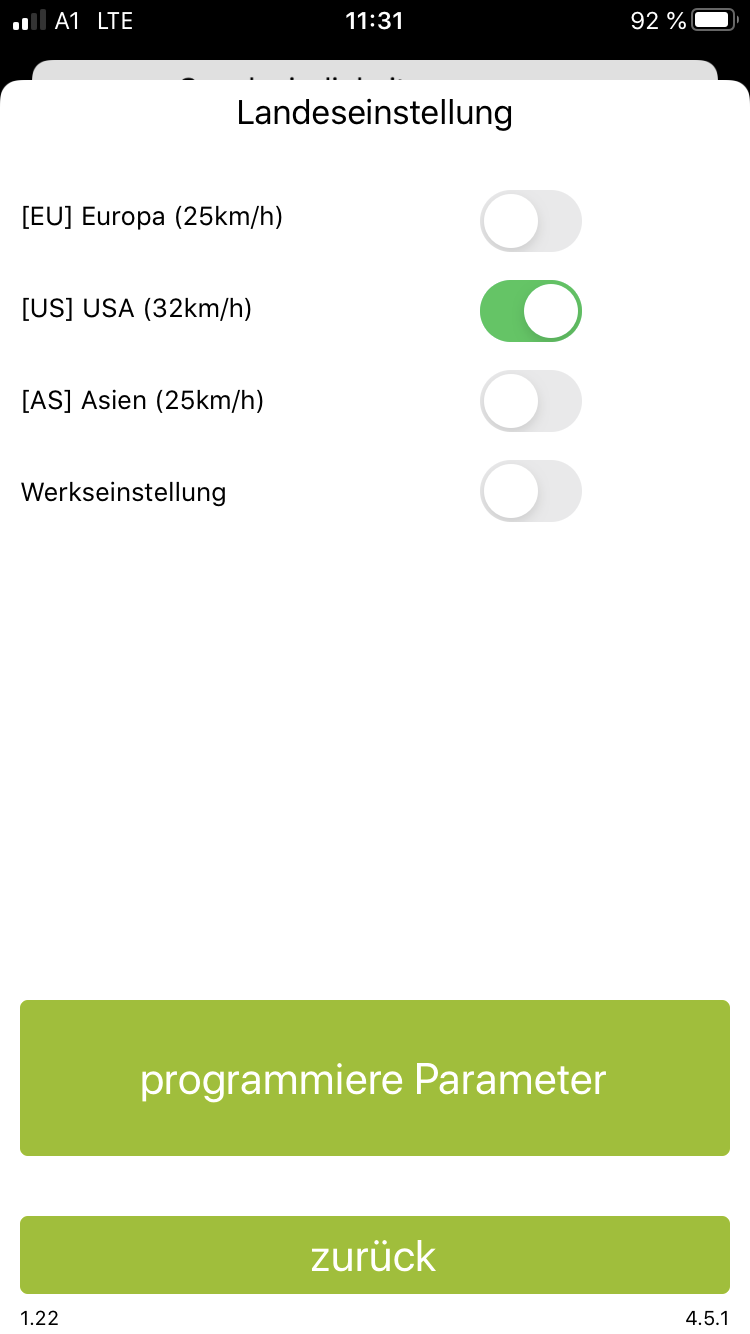Viewport: 750px width, 1334px height.
Task: Switch on Werkseinstellung
Action: [x=531, y=491]
